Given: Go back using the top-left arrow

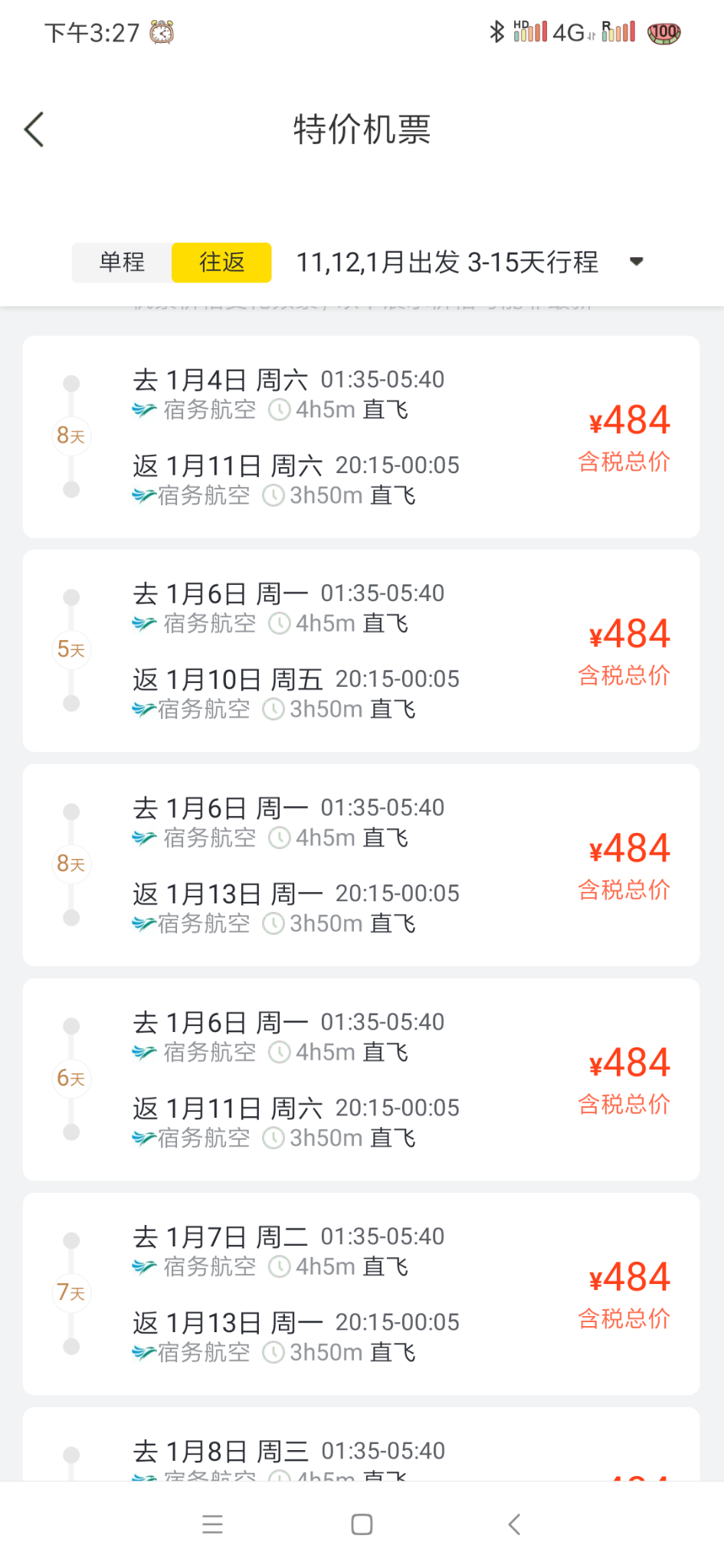Looking at the screenshot, I should coord(34,129).
